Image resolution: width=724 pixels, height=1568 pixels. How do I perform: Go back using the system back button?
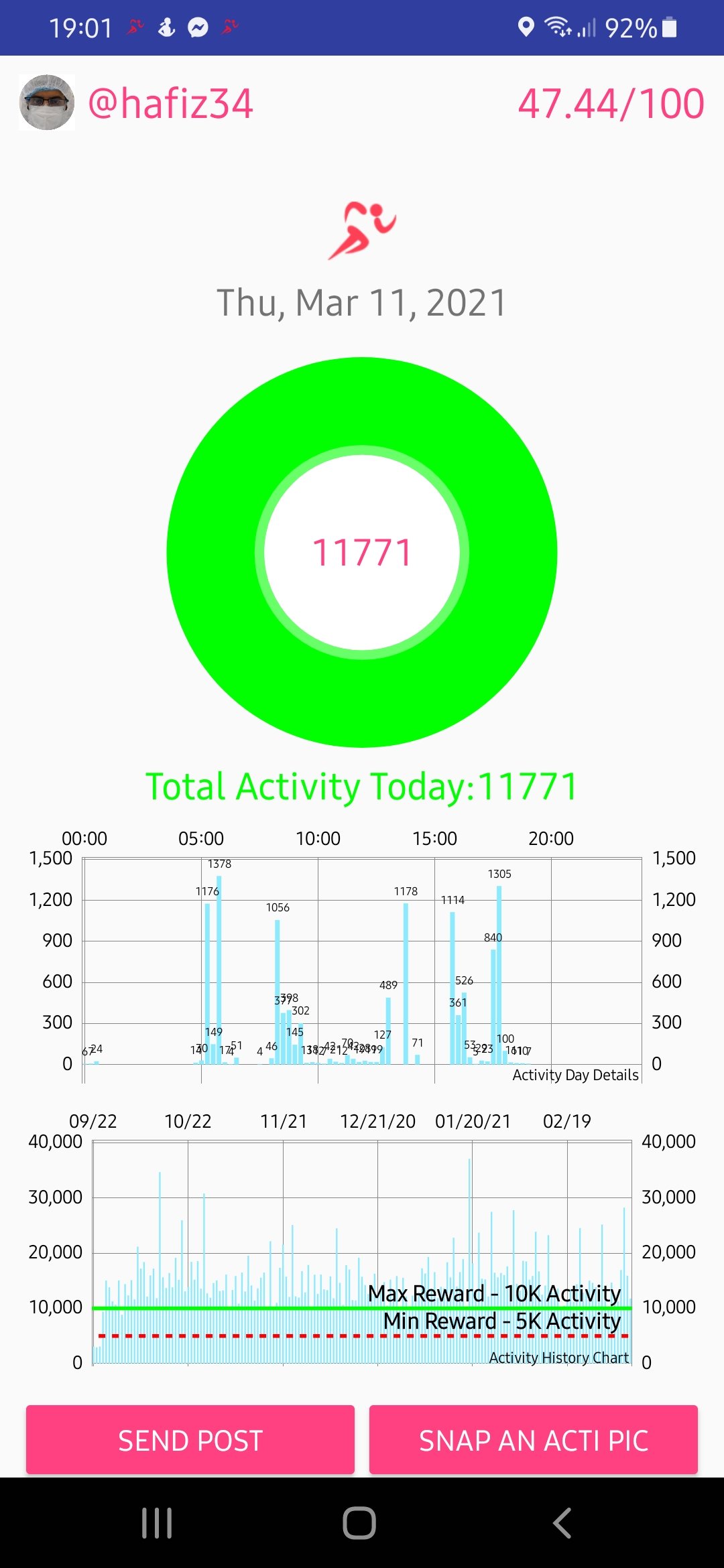562,1522
